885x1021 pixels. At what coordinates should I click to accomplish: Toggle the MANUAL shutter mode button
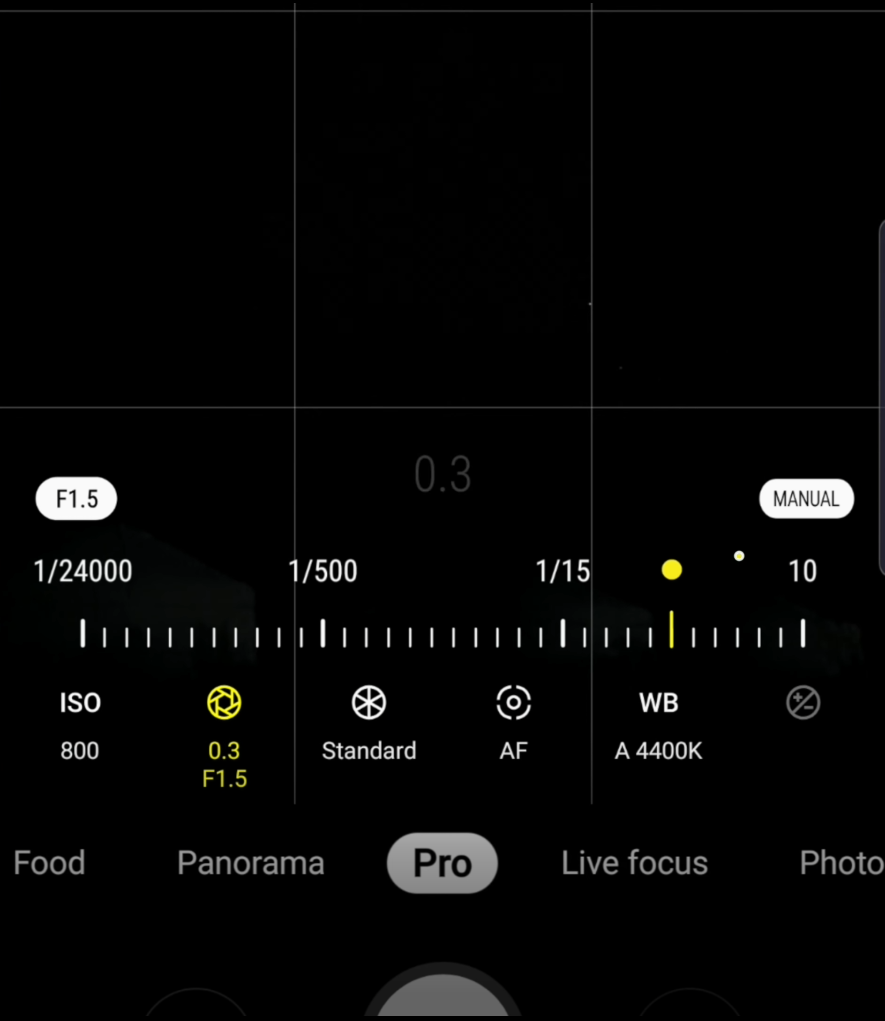pyautogui.click(x=805, y=499)
